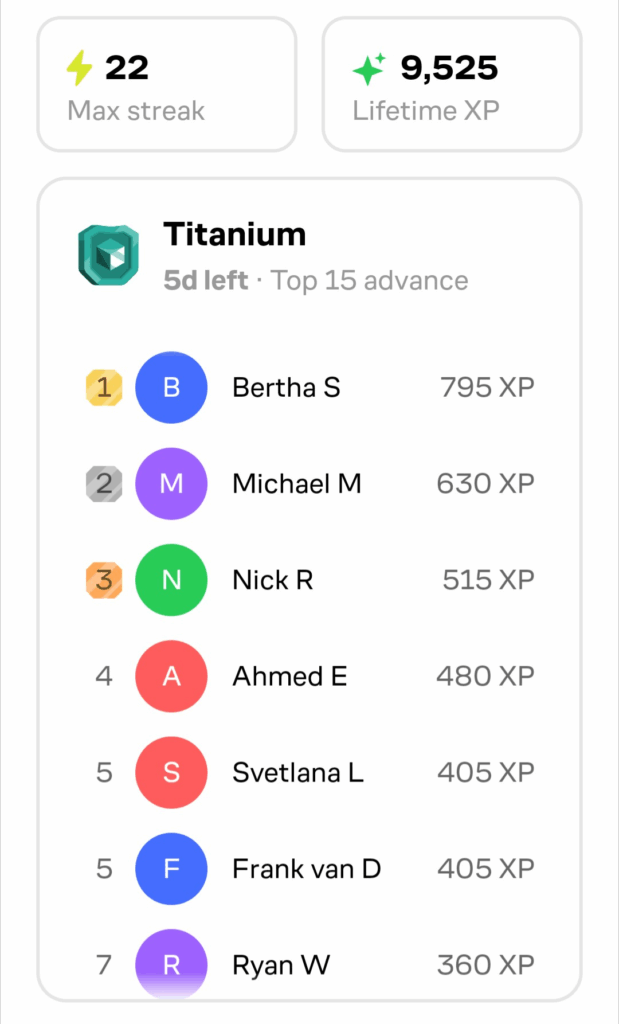619x1024 pixels.
Task: View Bertha S's profile
Action: coord(310,388)
